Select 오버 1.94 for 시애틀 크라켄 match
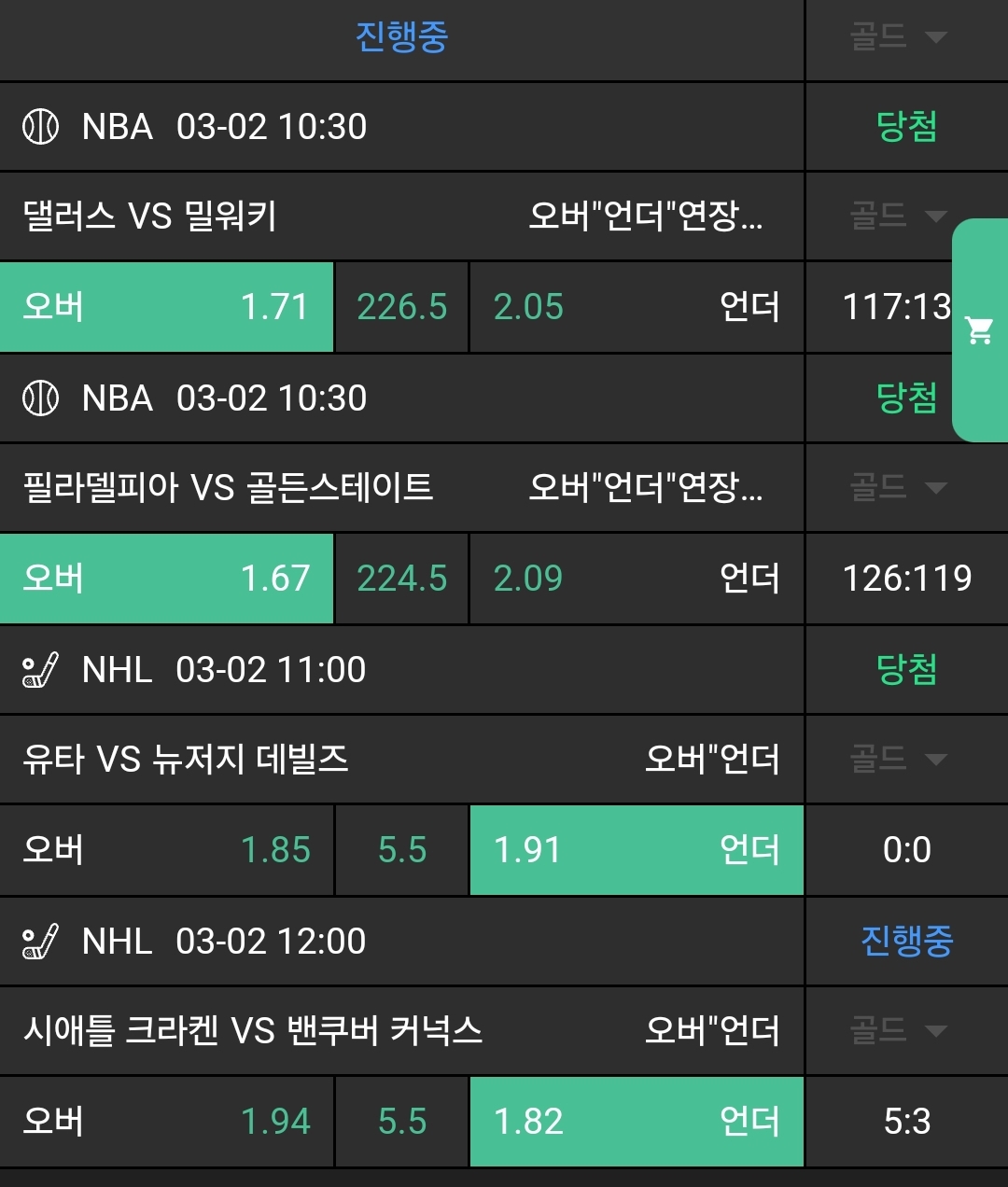 pyautogui.click(x=166, y=1122)
